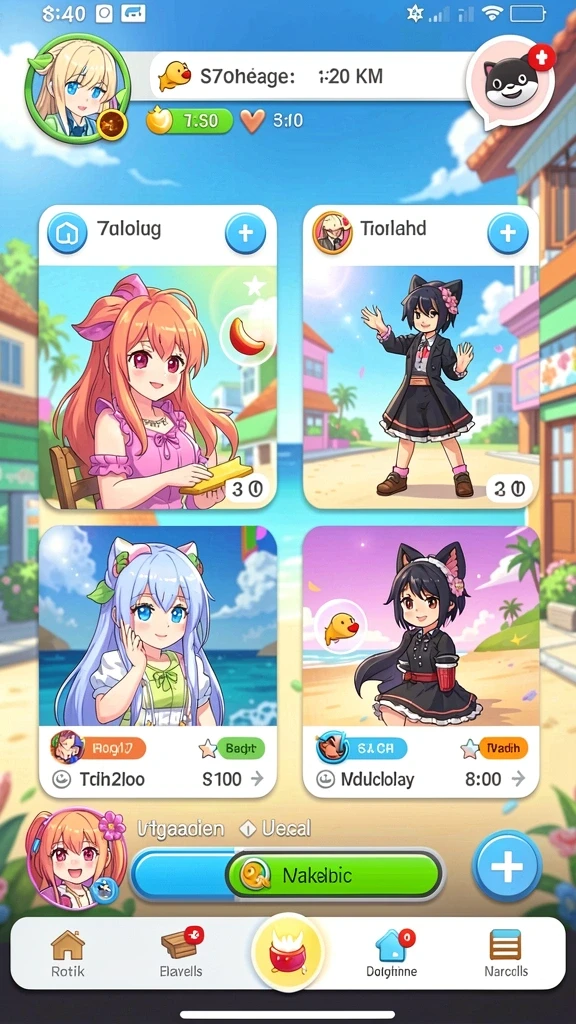This screenshot has width=576, height=1024.
Task: Switch to the Elavells tab
Action: pyautogui.click(x=181, y=953)
